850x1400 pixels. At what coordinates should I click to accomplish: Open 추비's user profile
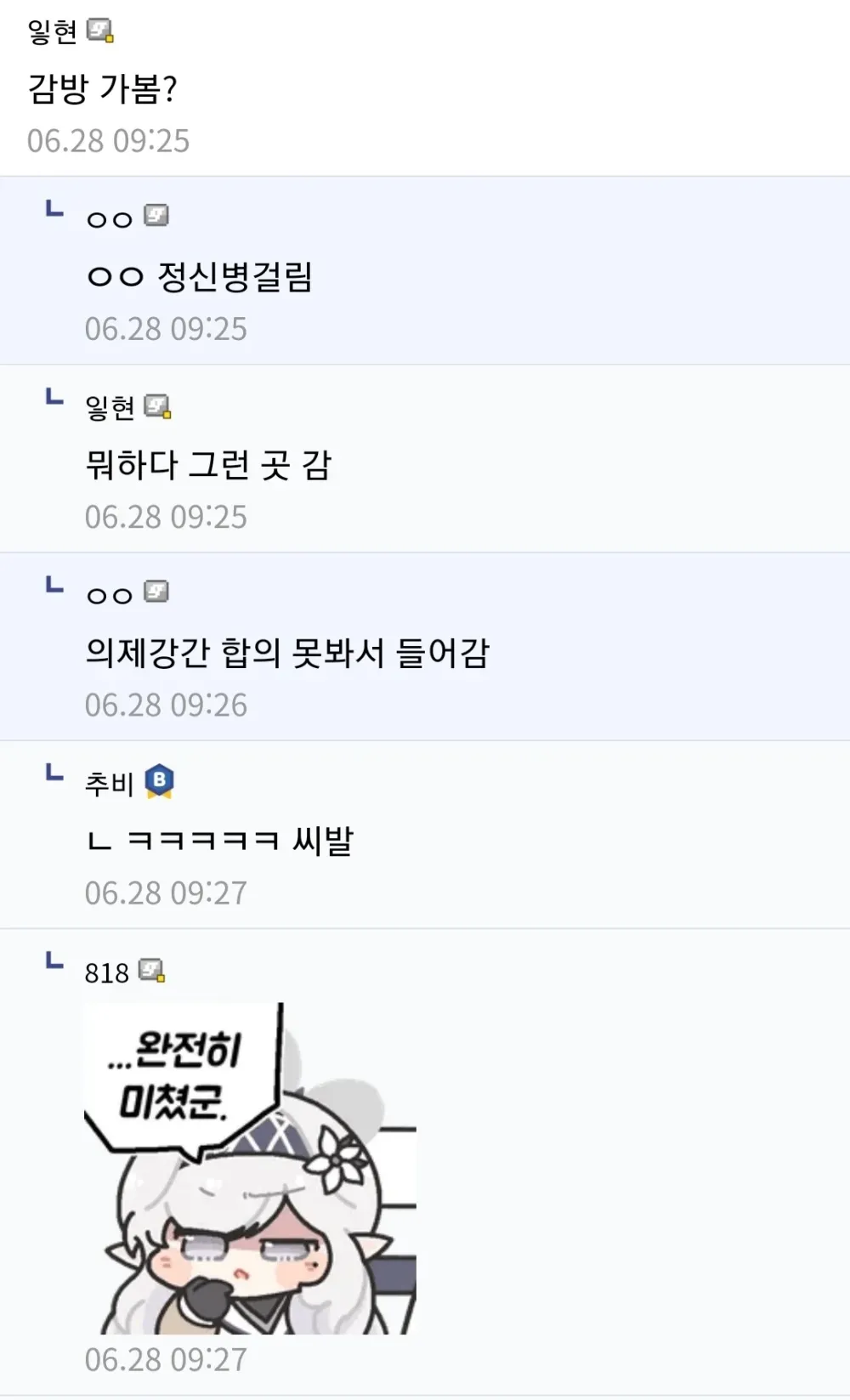[x=109, y=783]
